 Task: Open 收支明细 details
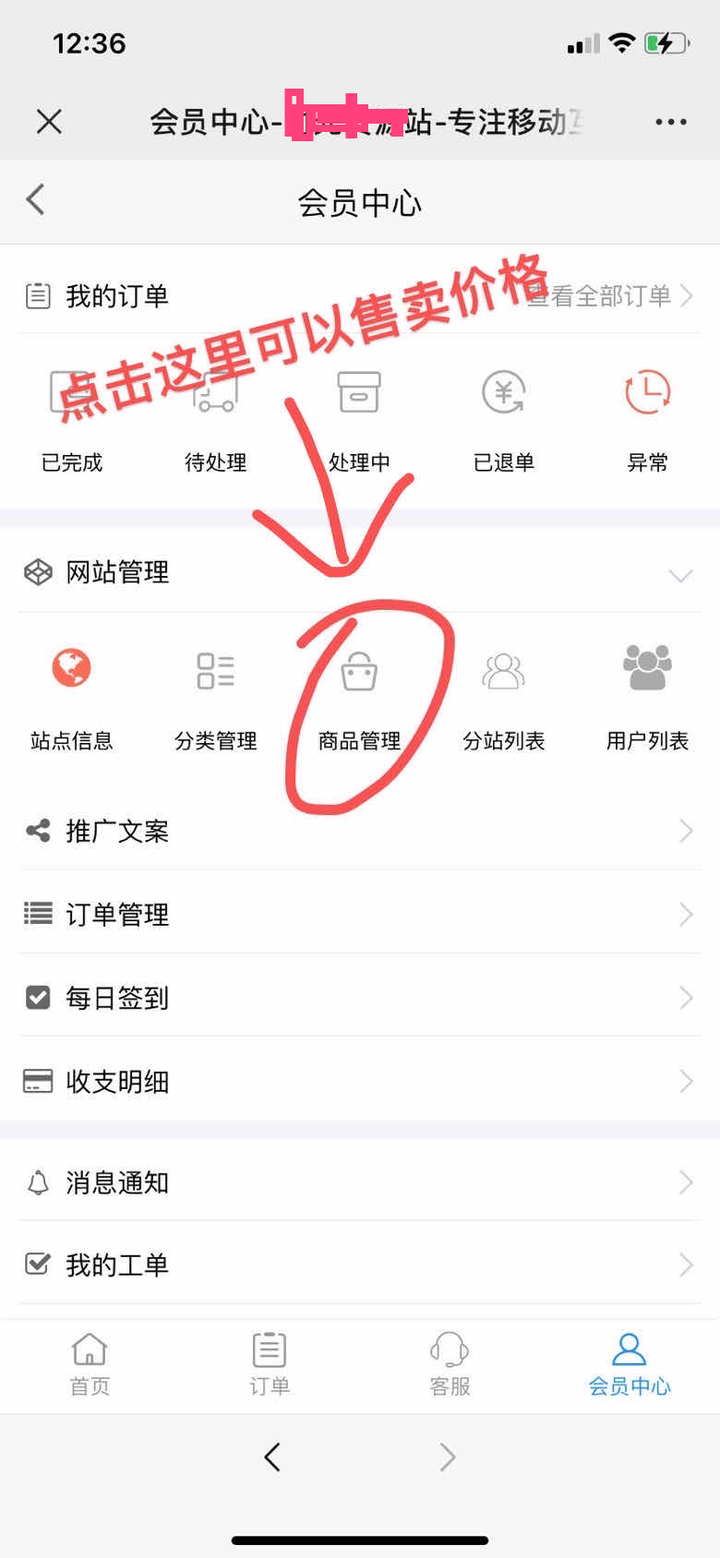click(360, 1081)
